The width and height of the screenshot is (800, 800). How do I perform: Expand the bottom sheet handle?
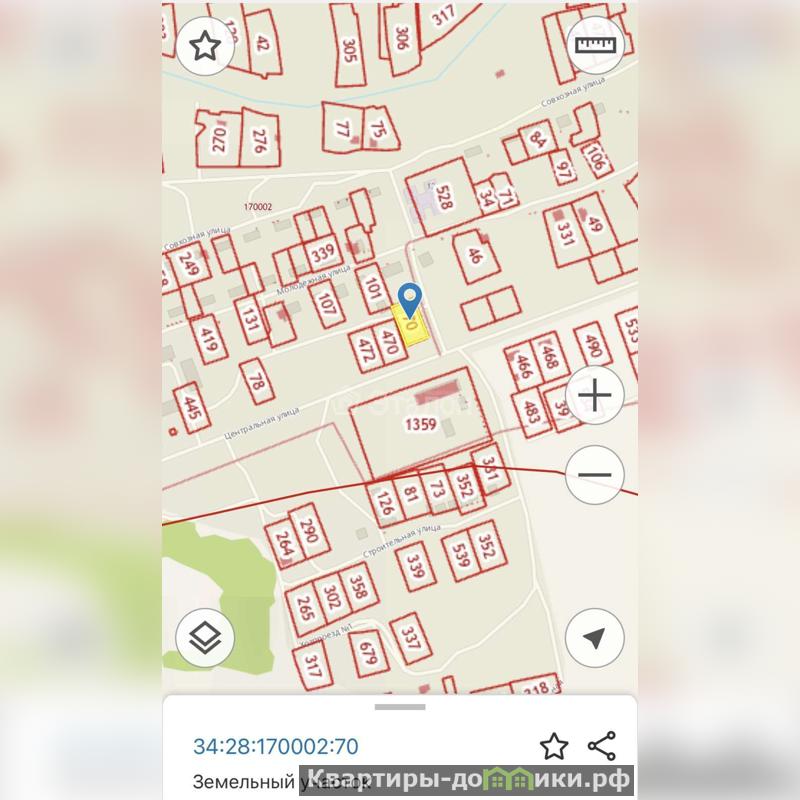(400, 707)
